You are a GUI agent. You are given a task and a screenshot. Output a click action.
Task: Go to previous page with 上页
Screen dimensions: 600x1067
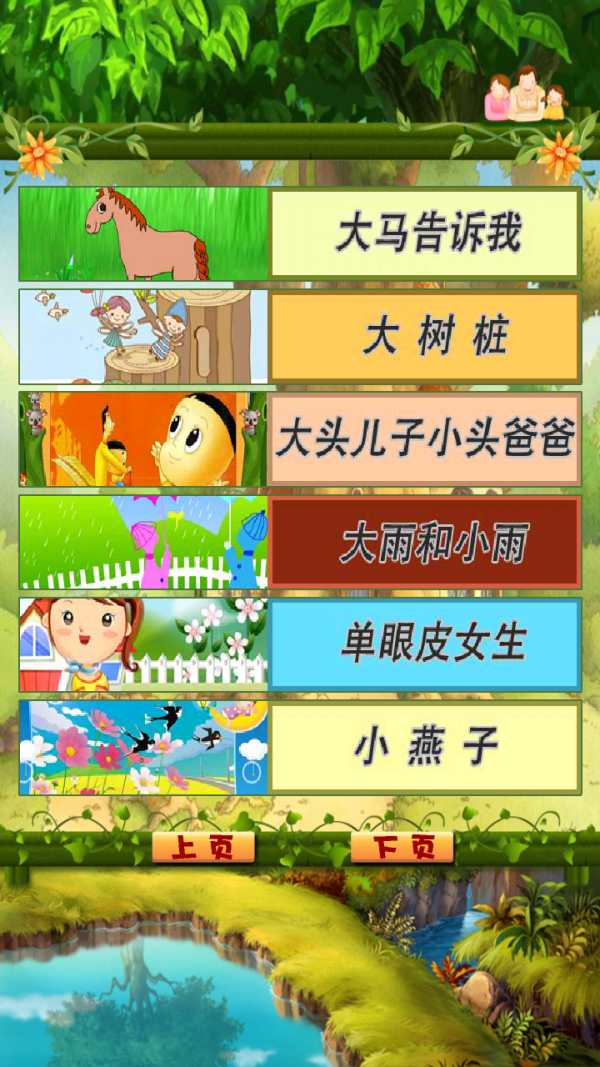point(203,848)
